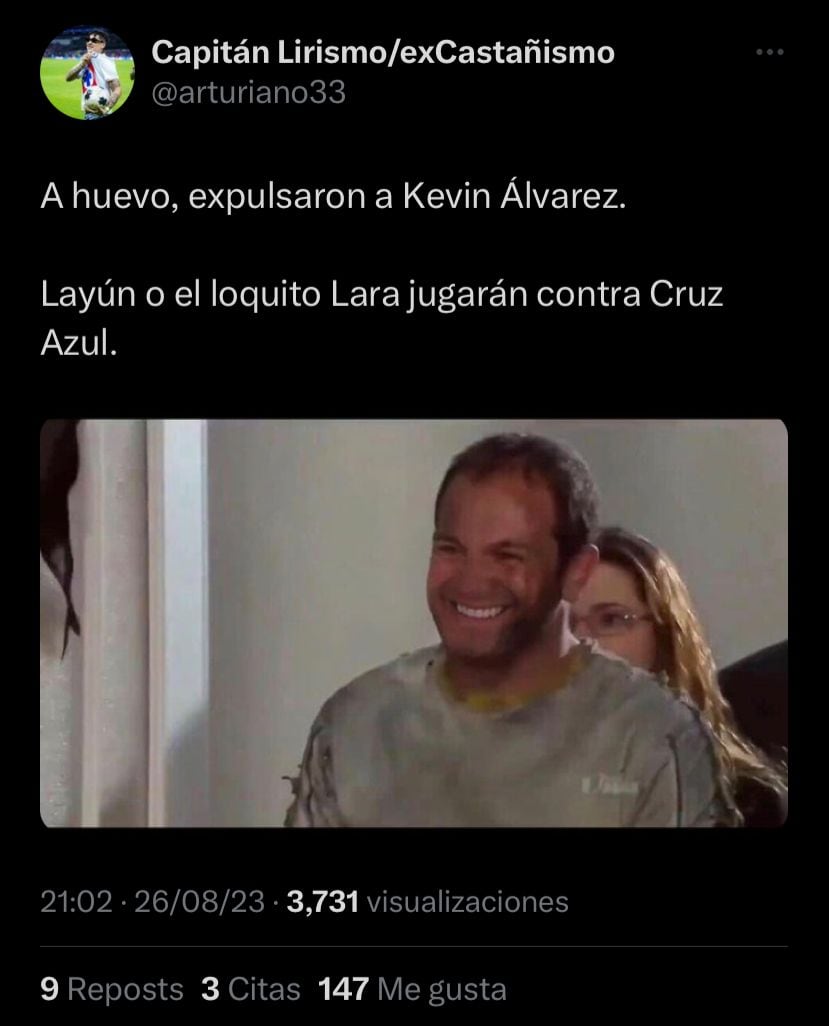This screenshot has height=1026, width=829.
Task: View the list of 9 Reposts
Action: click(112, 990)
